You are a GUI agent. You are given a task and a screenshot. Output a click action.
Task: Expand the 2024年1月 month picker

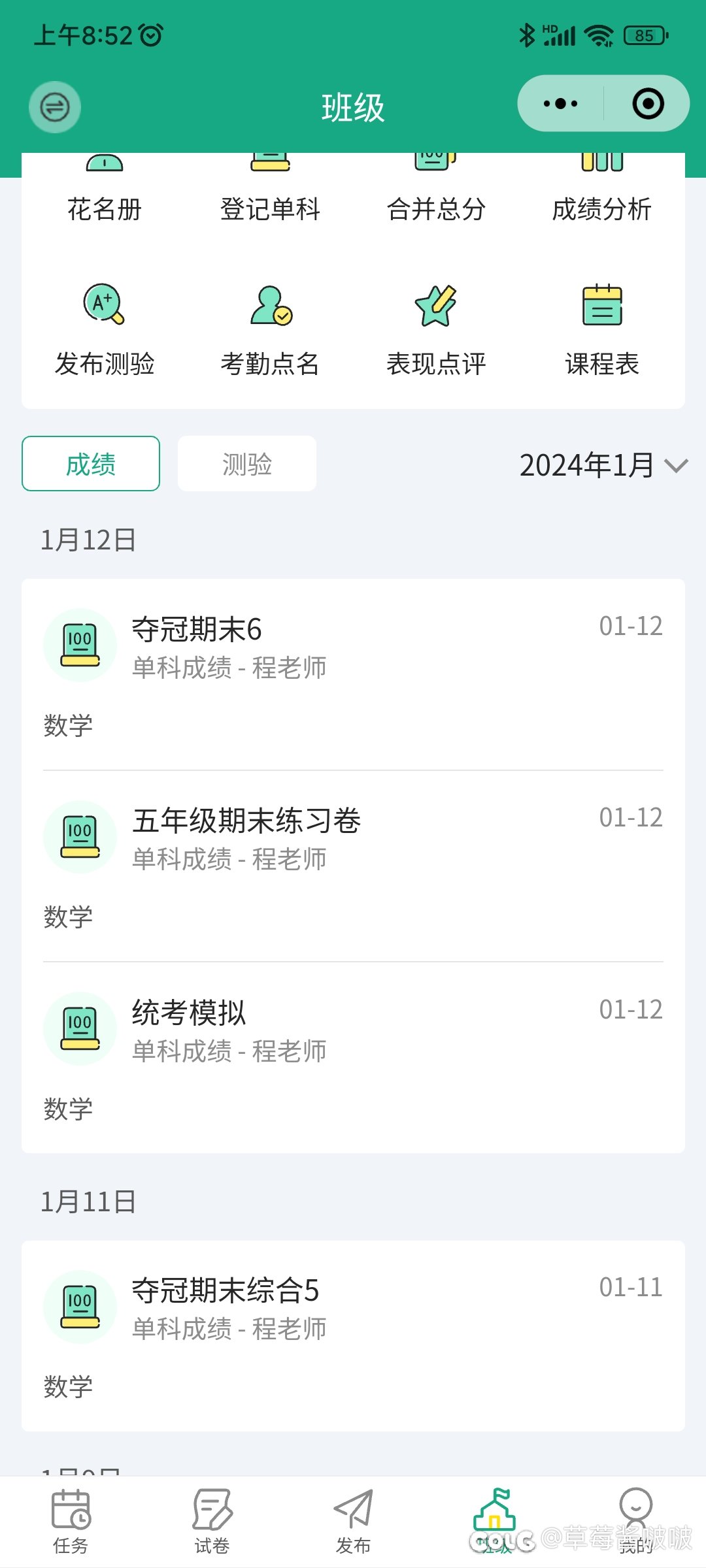pos(603,465)
